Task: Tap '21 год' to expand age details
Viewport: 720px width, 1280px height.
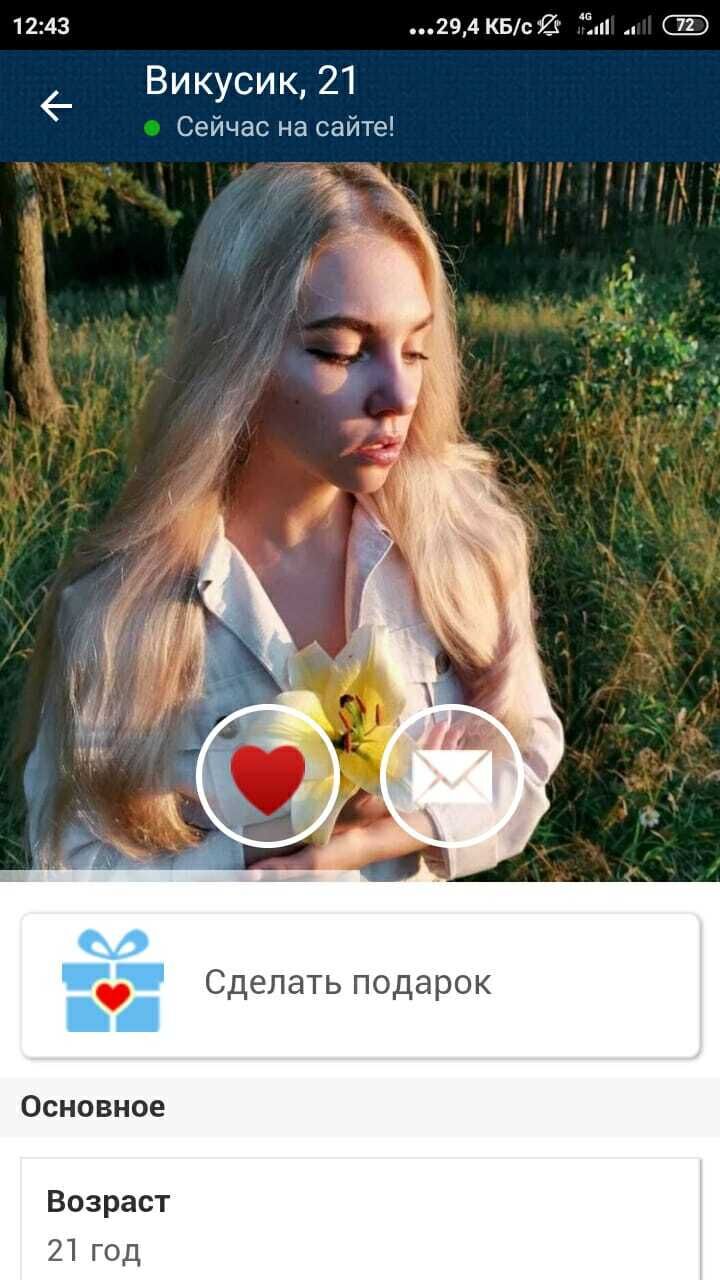Action: pos(96,1249)
